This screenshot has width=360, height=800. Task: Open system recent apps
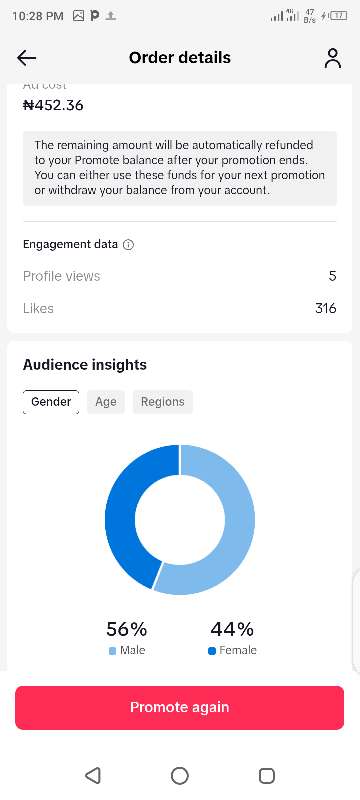(x=267, y=776)
